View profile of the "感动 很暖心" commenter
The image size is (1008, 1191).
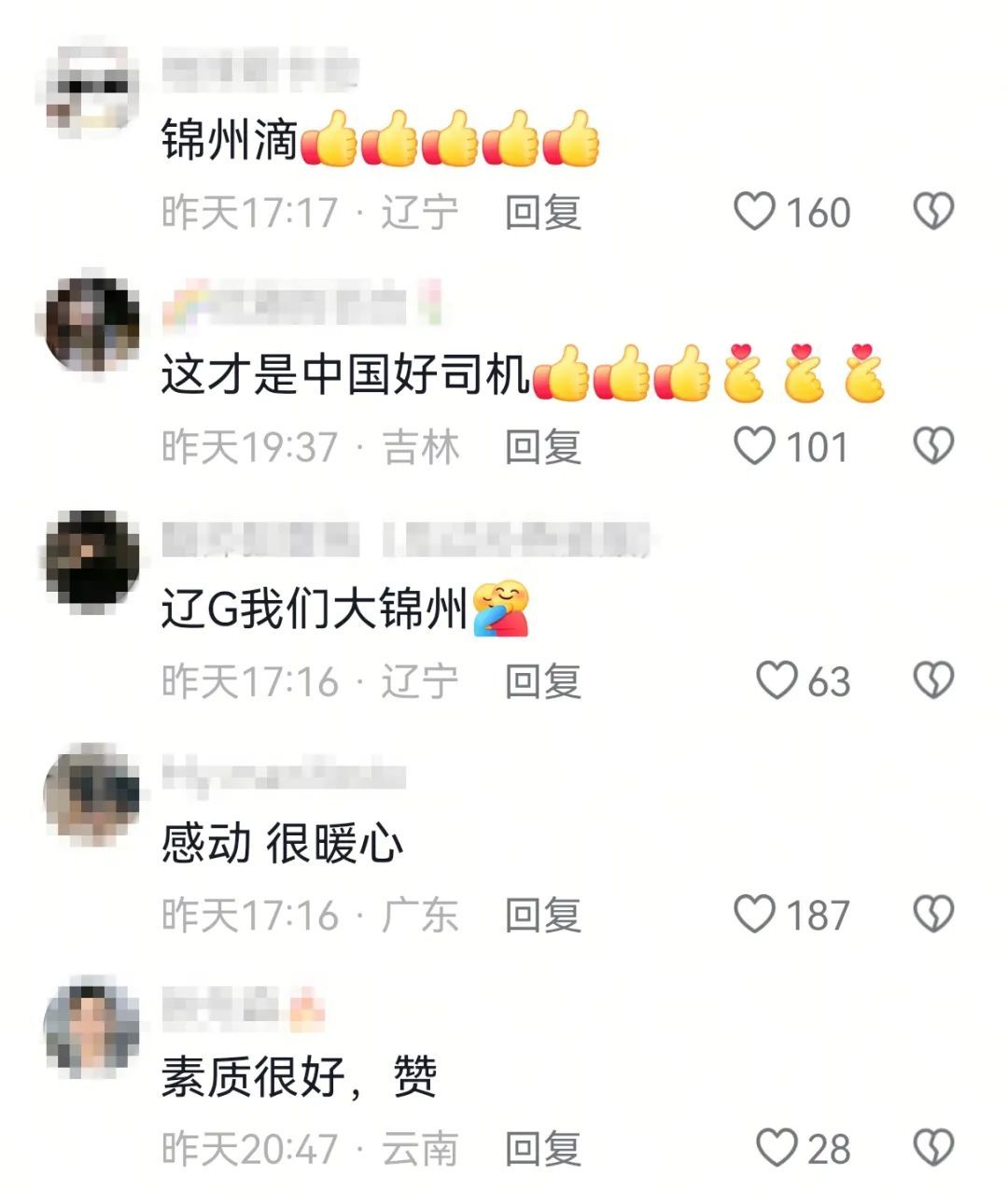[92, 793]
